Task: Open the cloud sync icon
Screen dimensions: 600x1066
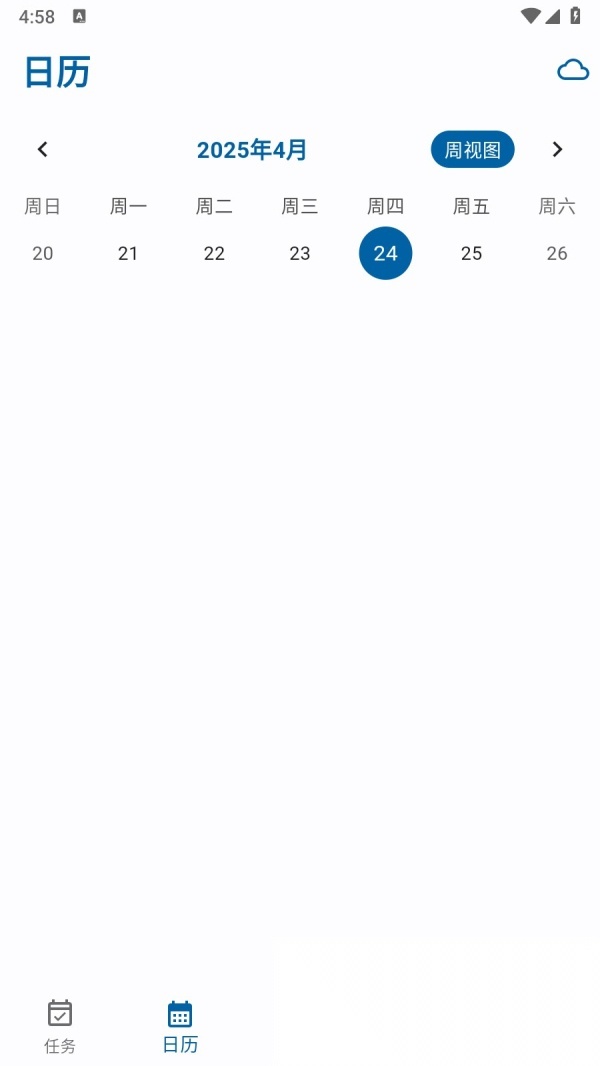Action: click(573, 70)
